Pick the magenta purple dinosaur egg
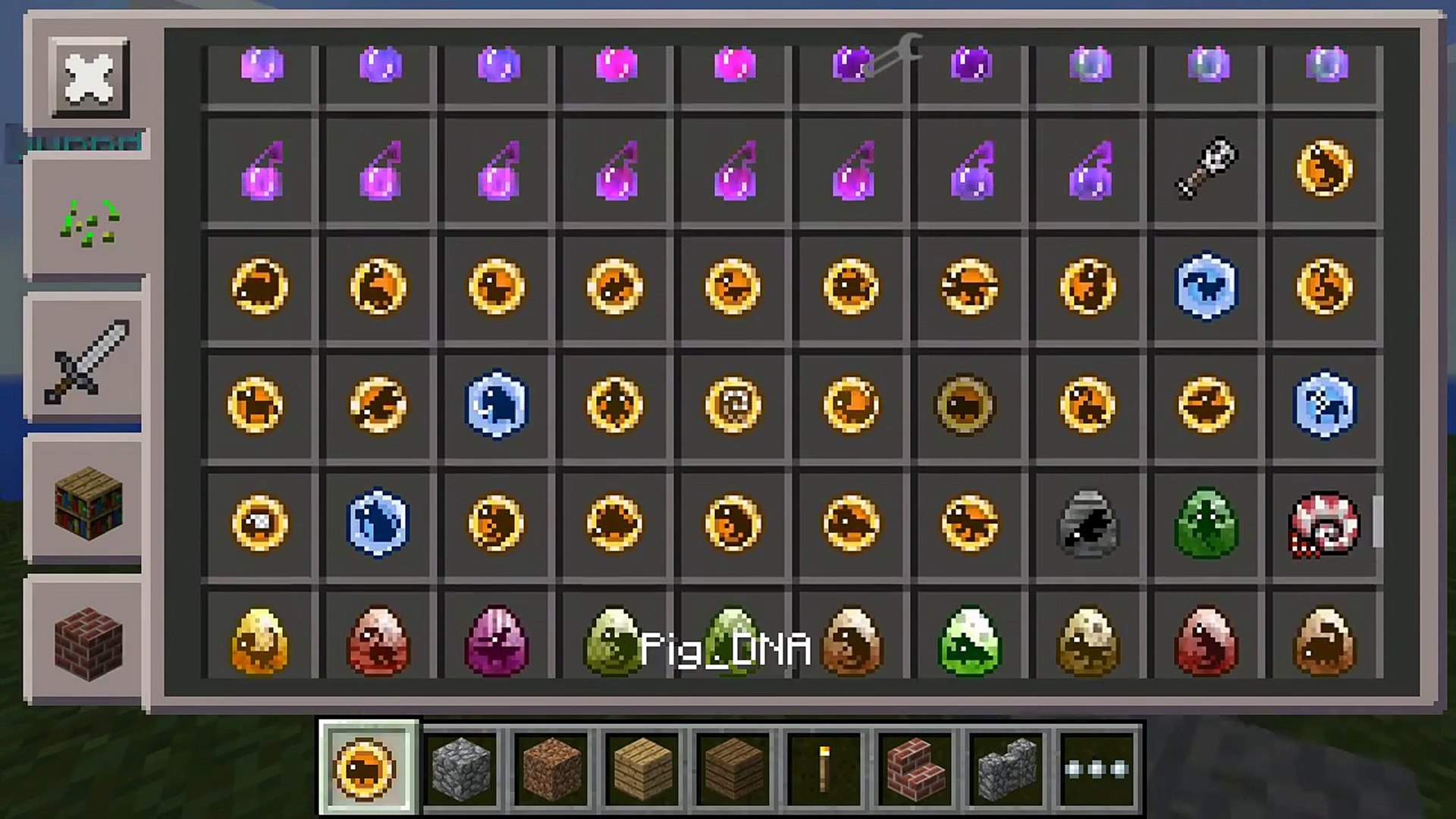This screenshot has height=819, width=1456. [496, 642]
